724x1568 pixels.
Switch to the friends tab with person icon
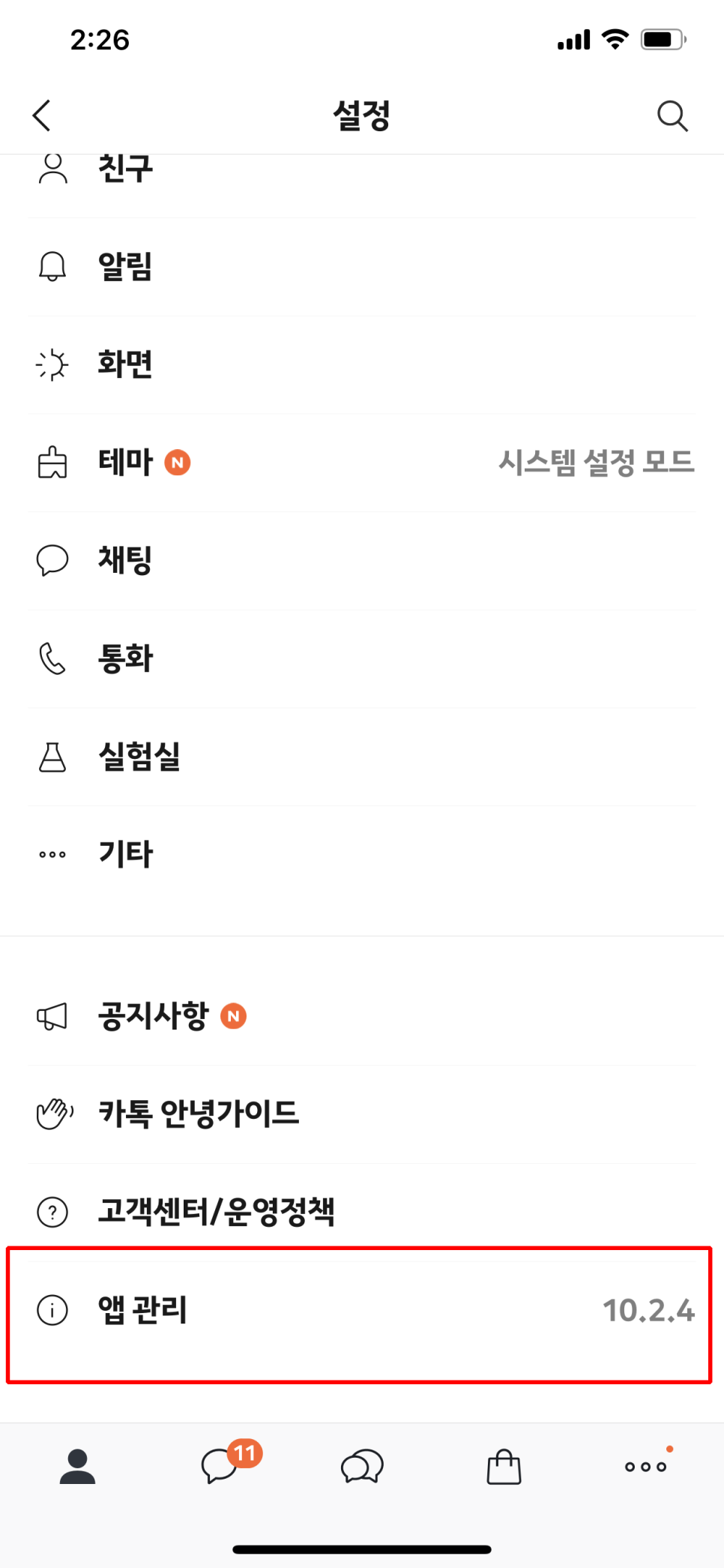77,1467
